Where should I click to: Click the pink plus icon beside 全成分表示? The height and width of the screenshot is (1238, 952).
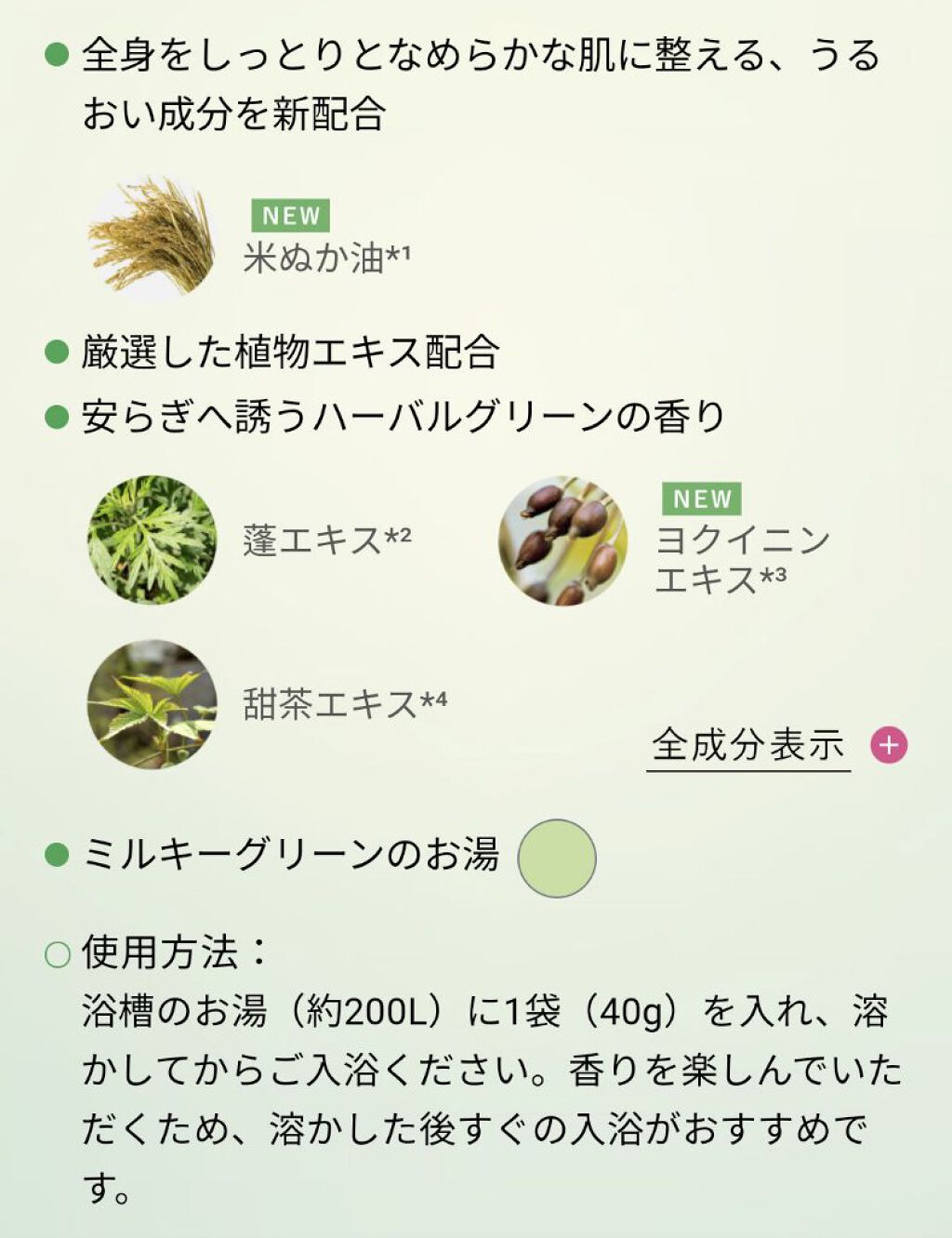click(892, 743)
